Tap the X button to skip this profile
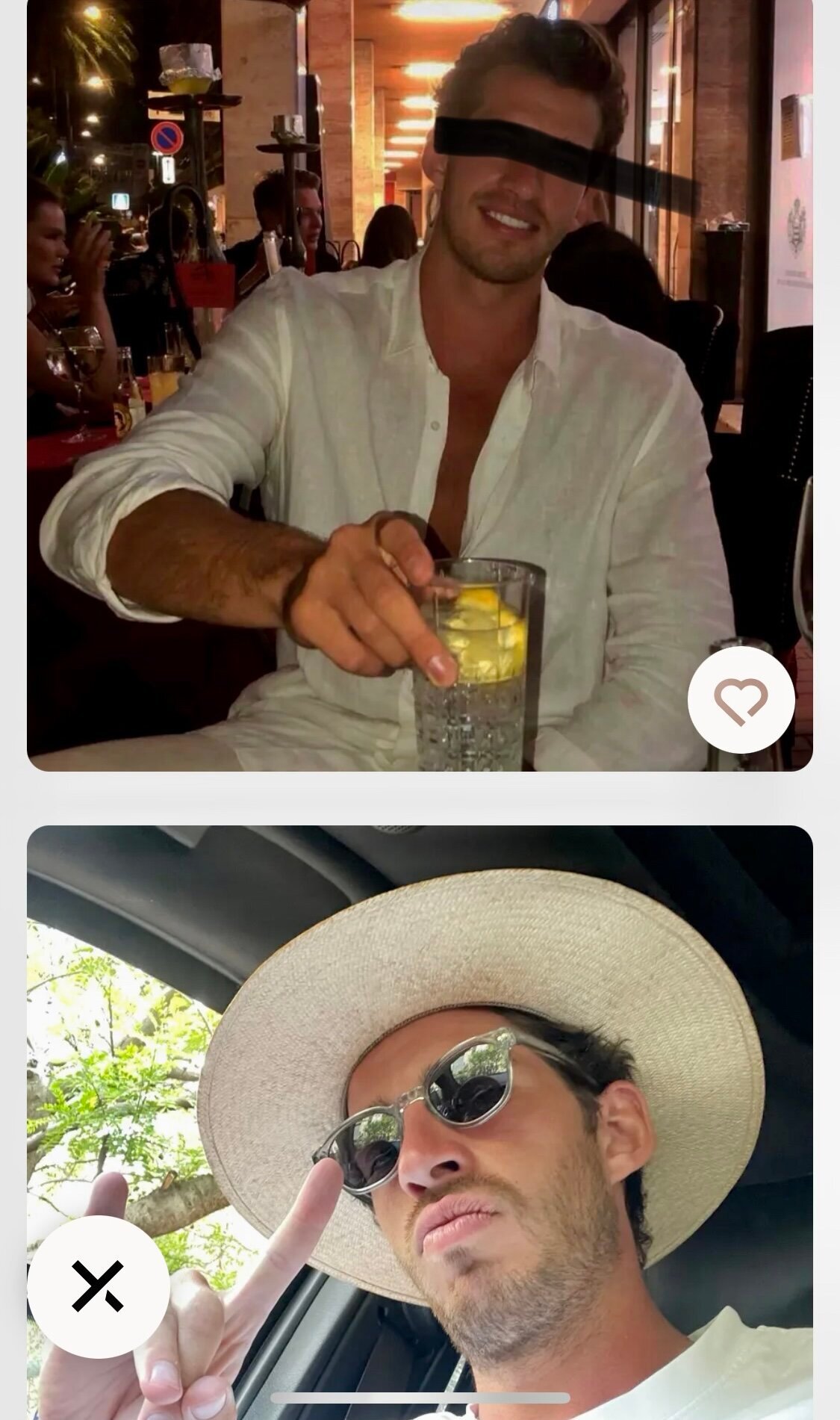Image resolution: width=840 pixels, height=1420 pixels. [x=98, y=1286]
